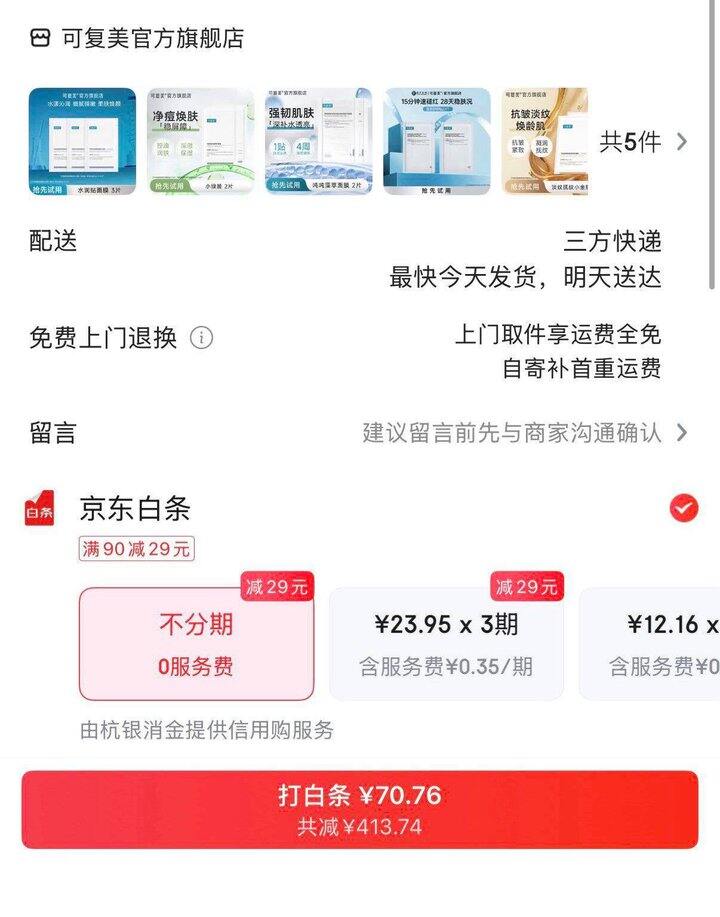720x917 pixels.
Task: Deselect 京东白条 via the red checkmark
Action: click(x=682, y=507)
